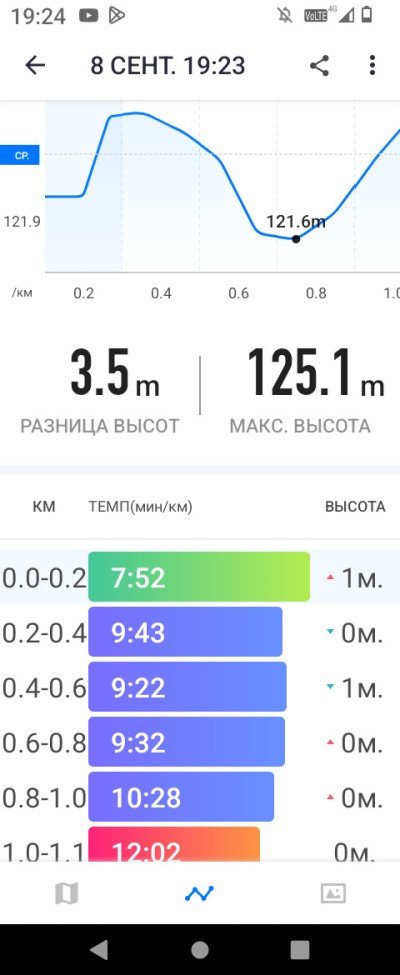Screen dimensions: 400x975
Task: Tap the system home button
Action: point(200,950)
